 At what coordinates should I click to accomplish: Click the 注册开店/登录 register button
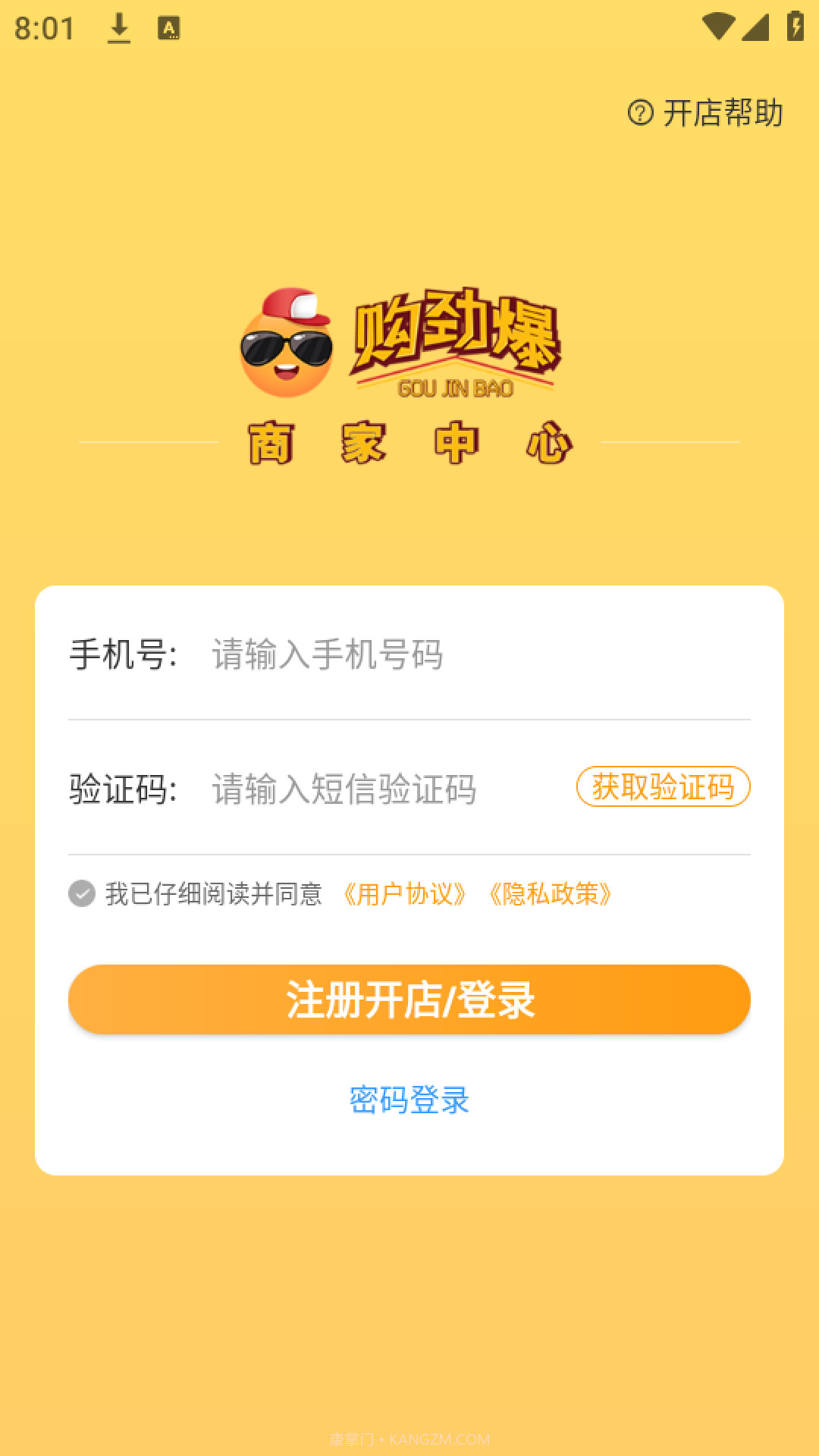(409, 999)
